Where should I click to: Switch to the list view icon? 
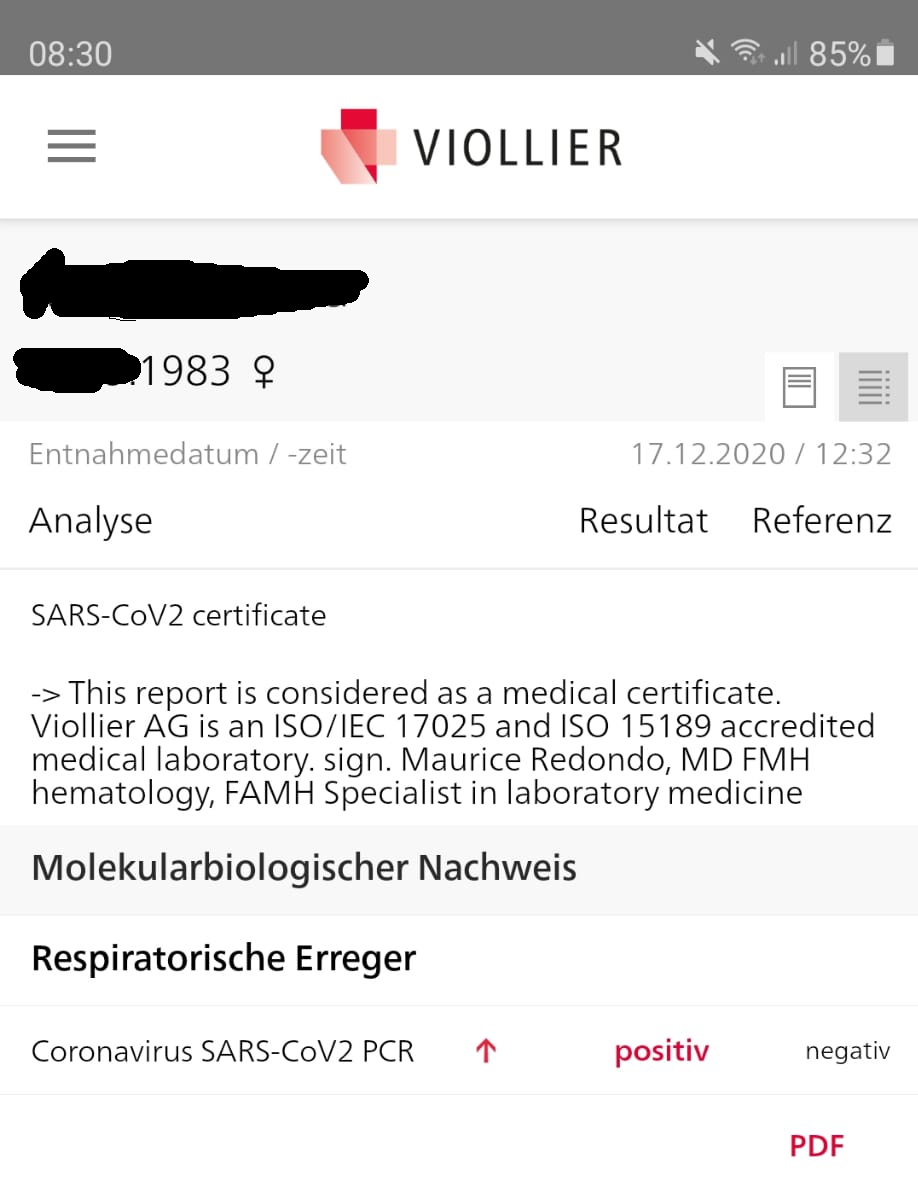point(873,387)
